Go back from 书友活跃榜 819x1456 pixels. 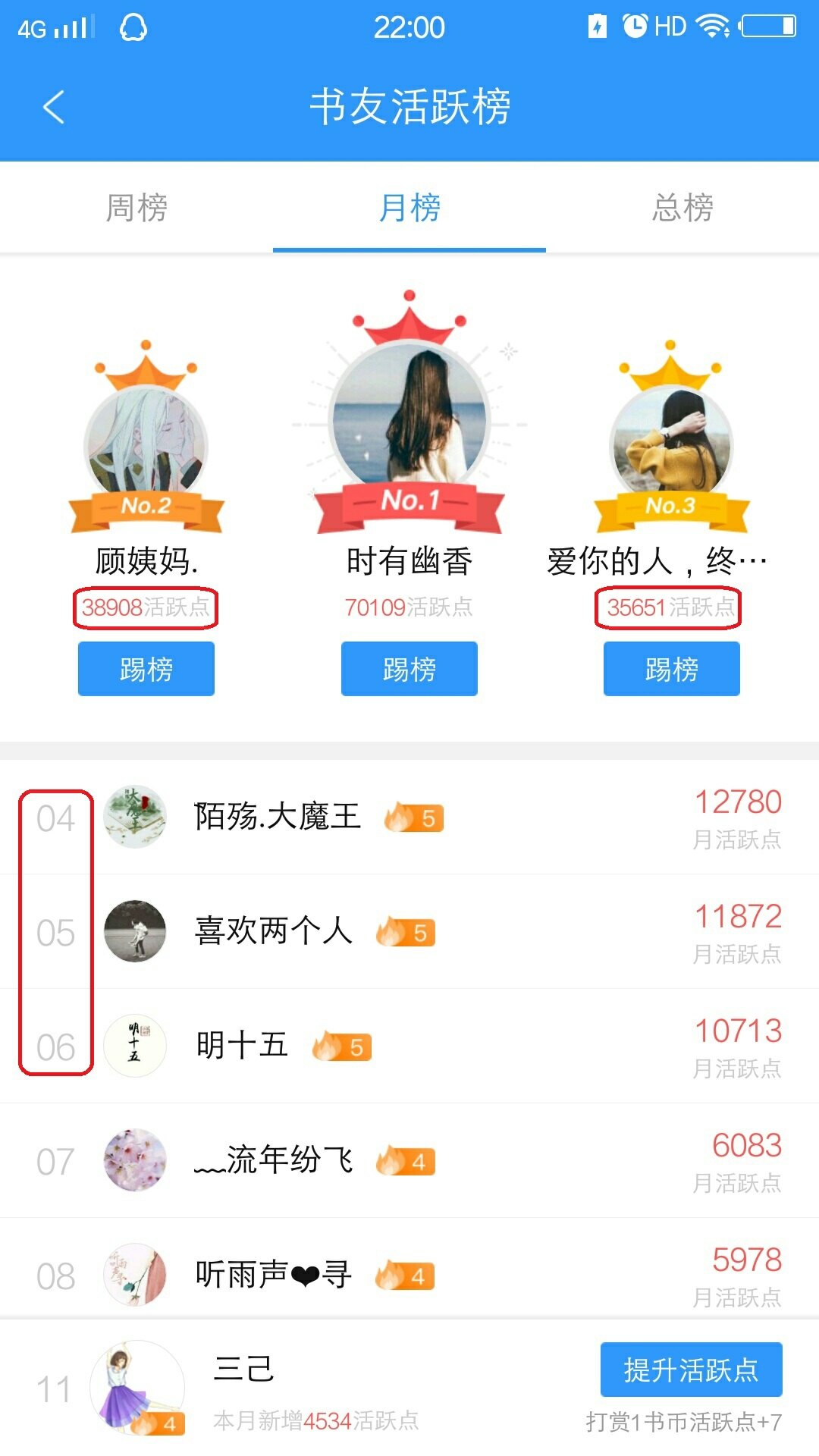tap(53, 107)
